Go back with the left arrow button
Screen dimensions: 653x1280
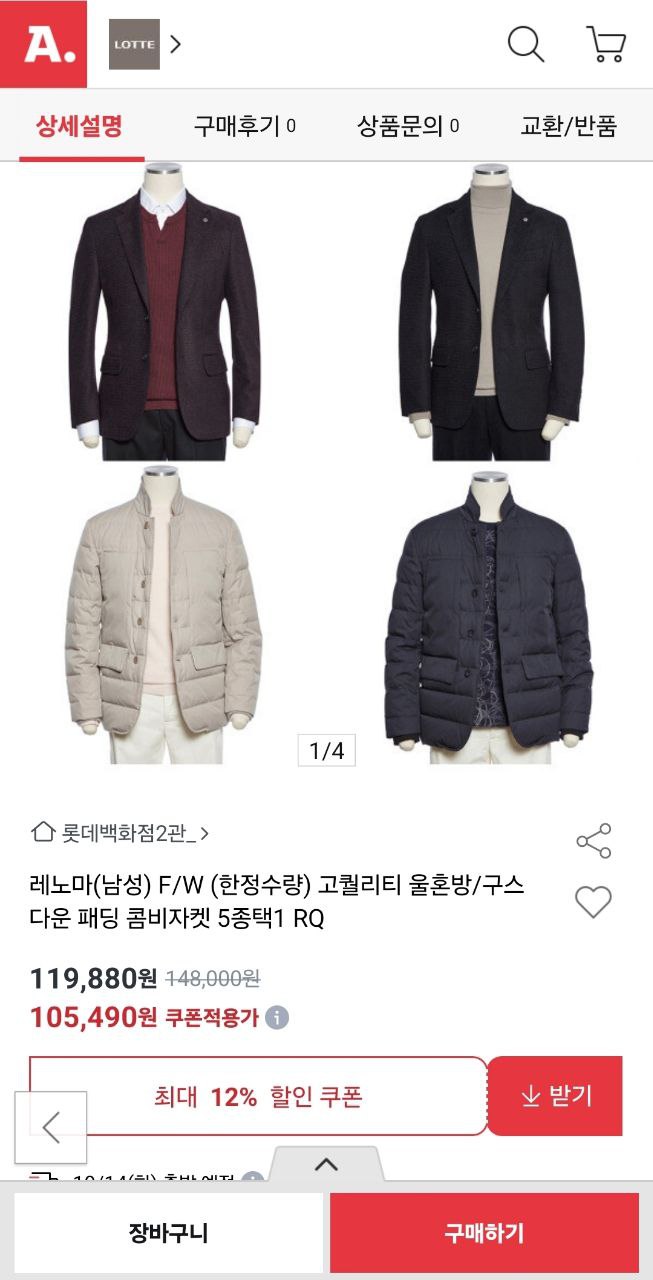(x=51, y=1127)
